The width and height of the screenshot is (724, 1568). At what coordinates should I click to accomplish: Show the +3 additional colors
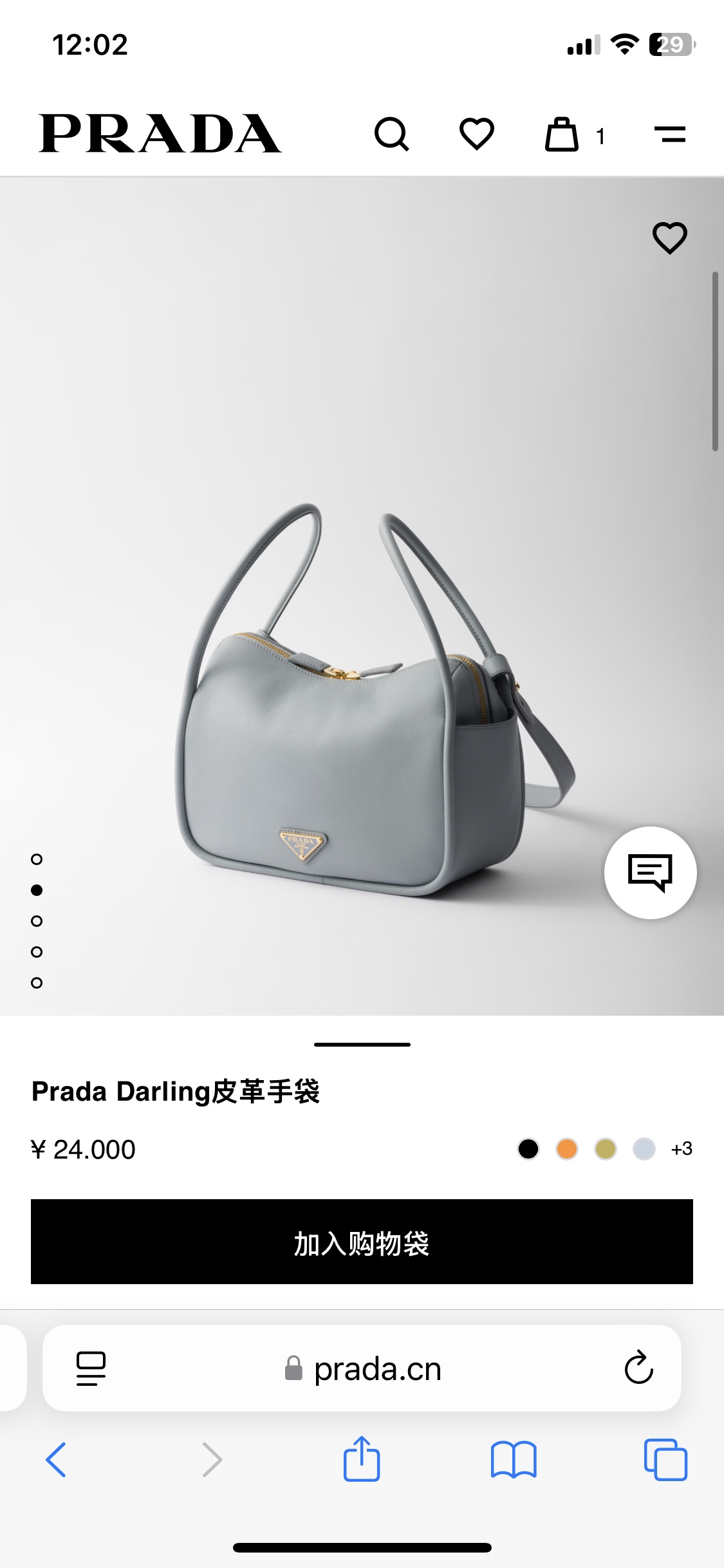pos(682,1149)
